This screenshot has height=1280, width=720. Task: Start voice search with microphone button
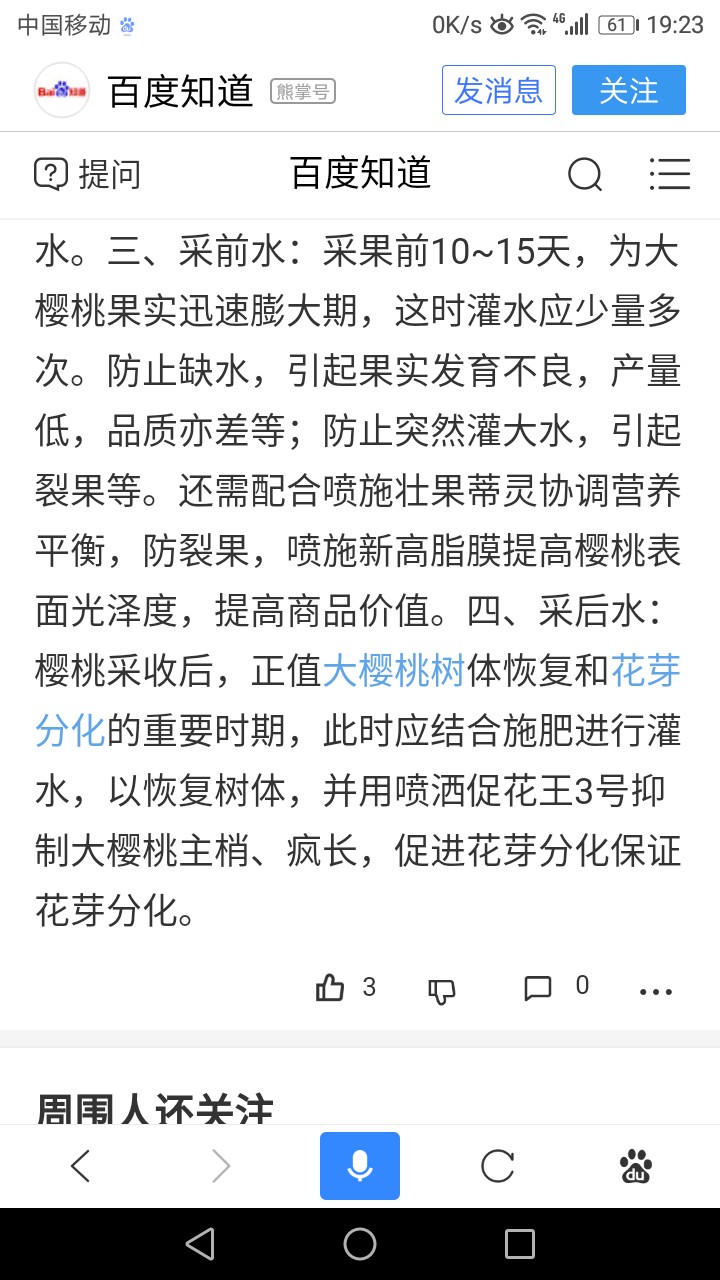(360, 1166)
